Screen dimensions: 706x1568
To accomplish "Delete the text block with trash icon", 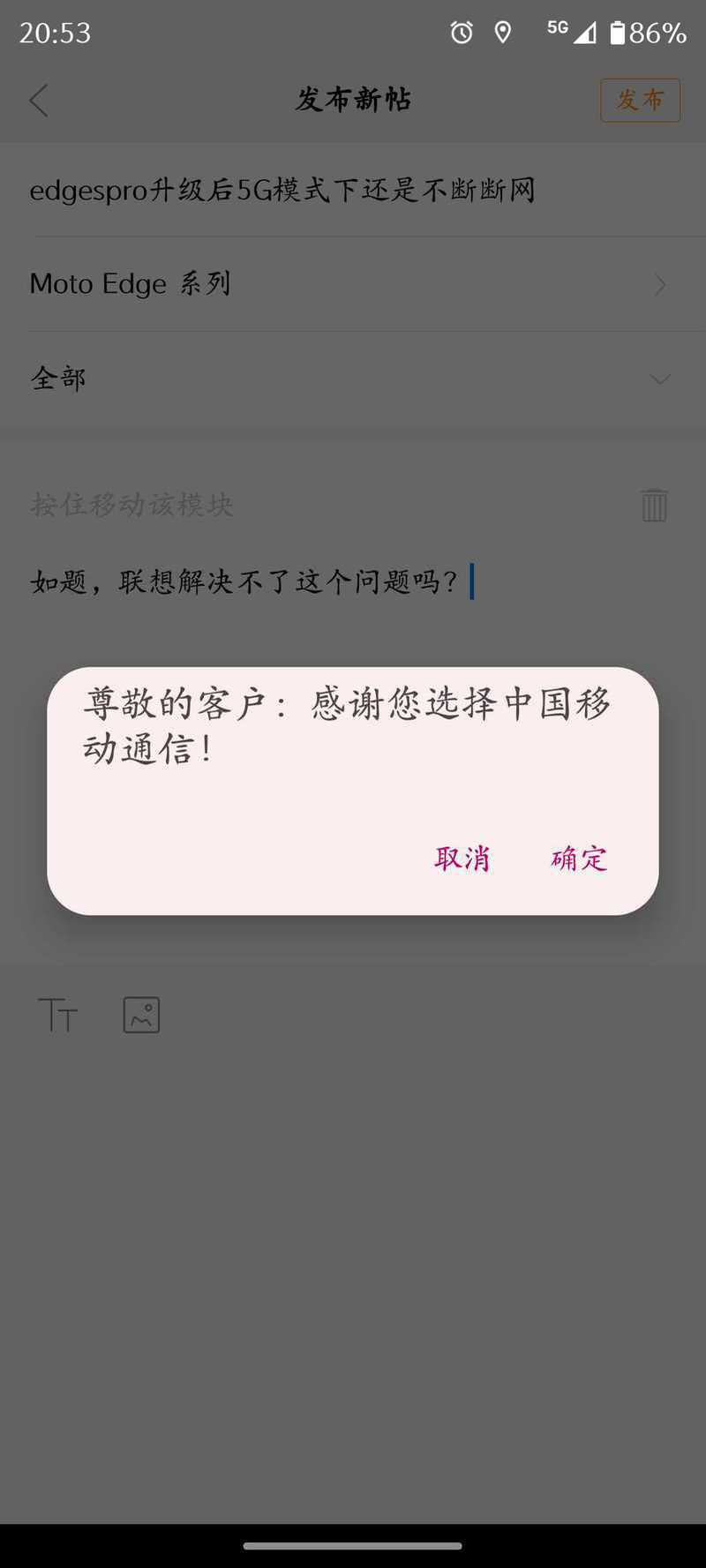I will coord(654,505).
